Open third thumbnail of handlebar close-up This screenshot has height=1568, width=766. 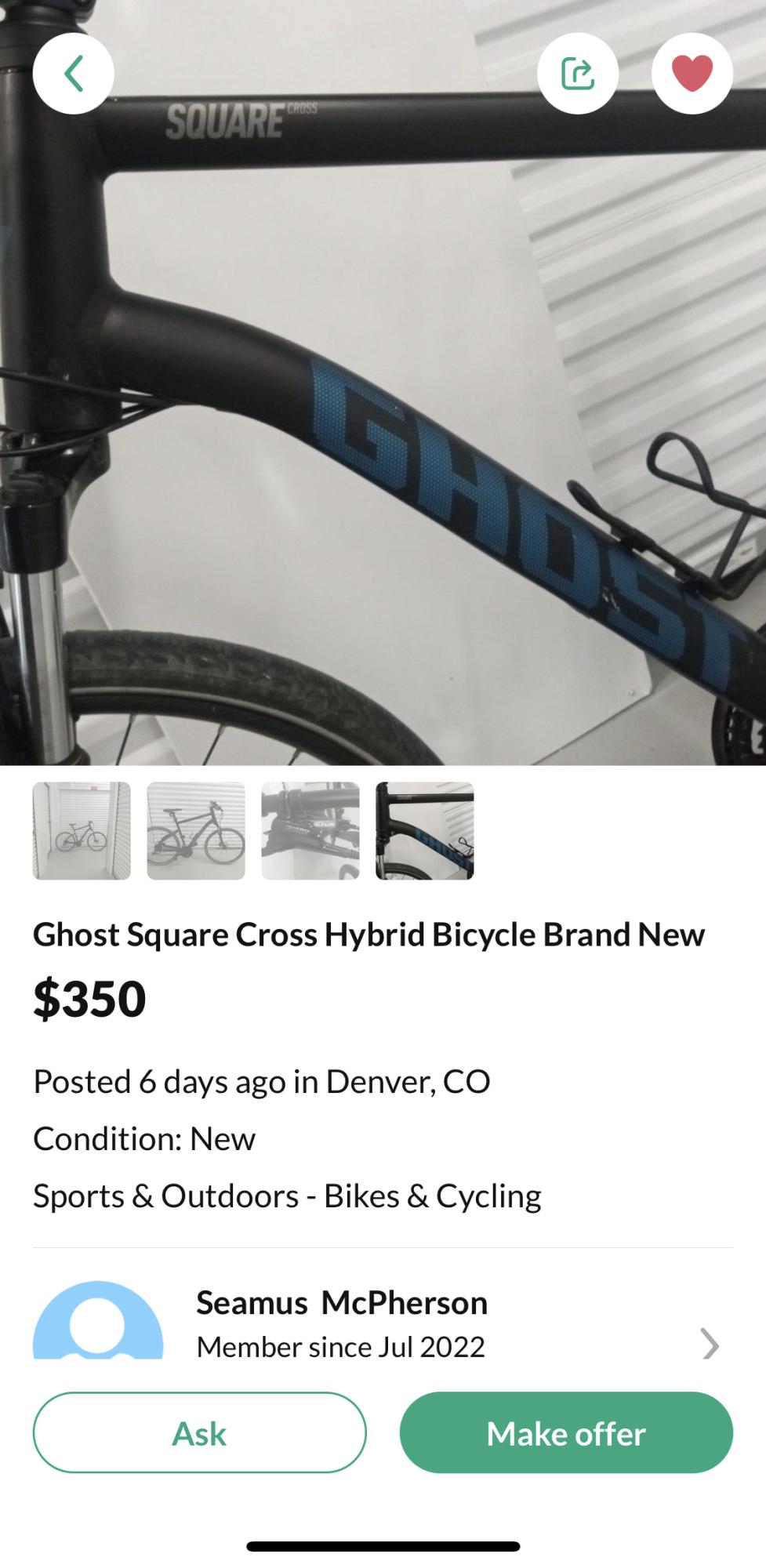310,831
